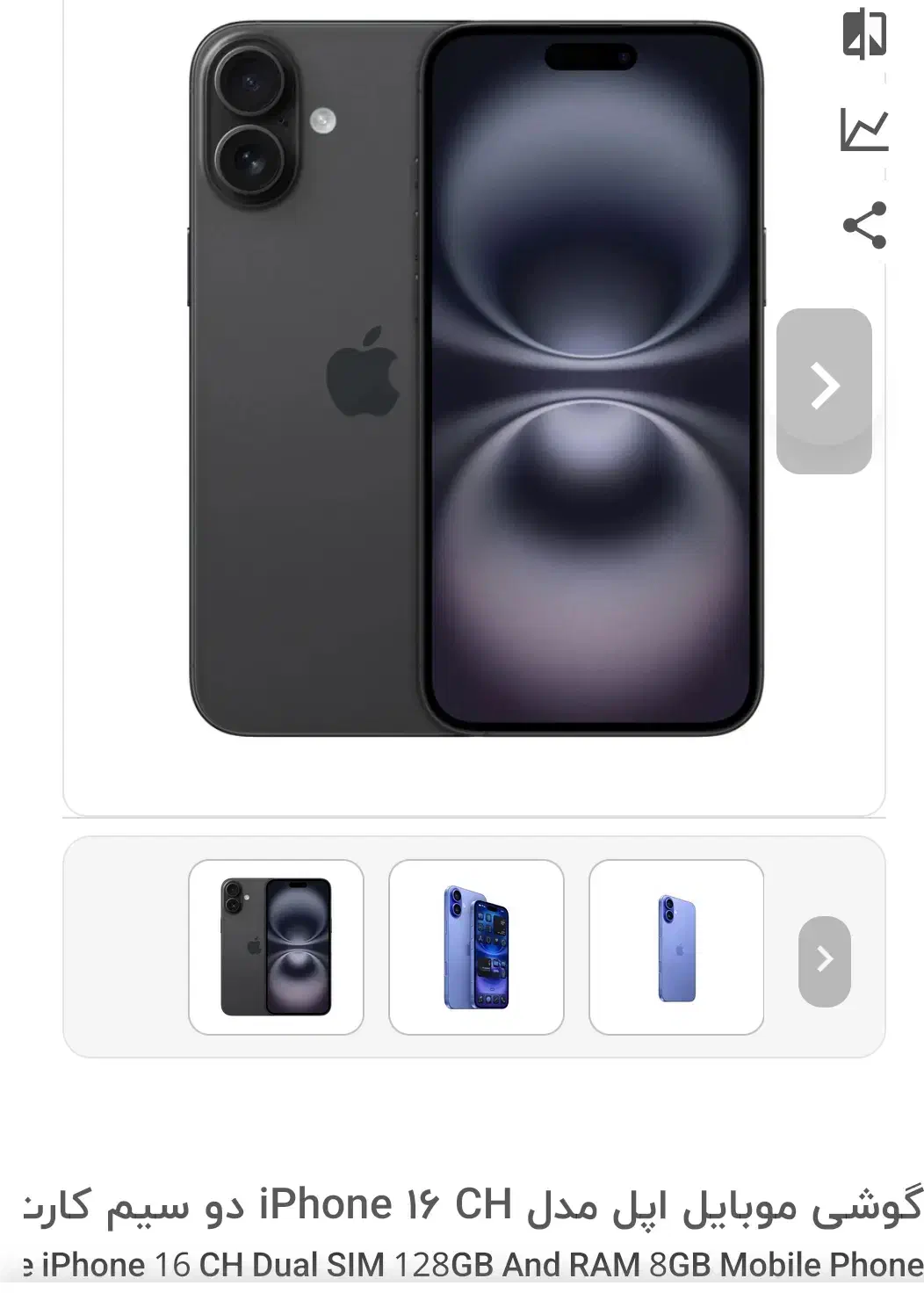Select the blue iPhone back-only thumbnail
Screen dimensions: 924x1293
tap(676, 947)
